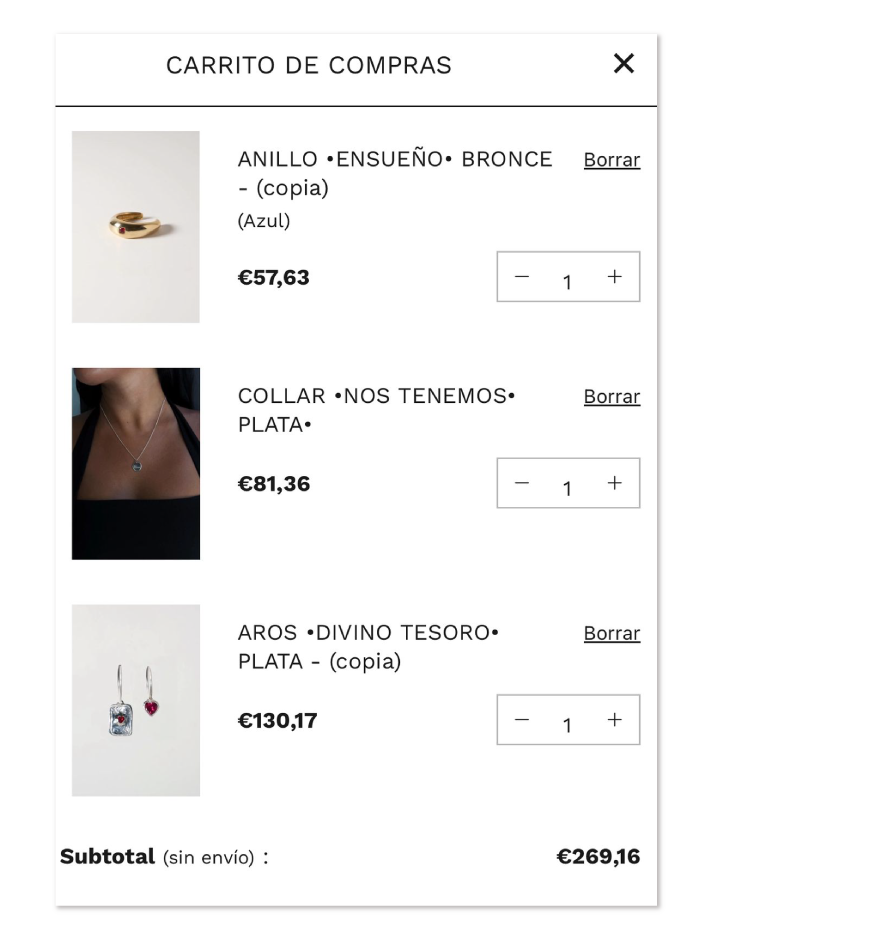Remove the Collar Nos Tenemos Plata item
Screen dimensions: 875x940
tap(612, 397)
